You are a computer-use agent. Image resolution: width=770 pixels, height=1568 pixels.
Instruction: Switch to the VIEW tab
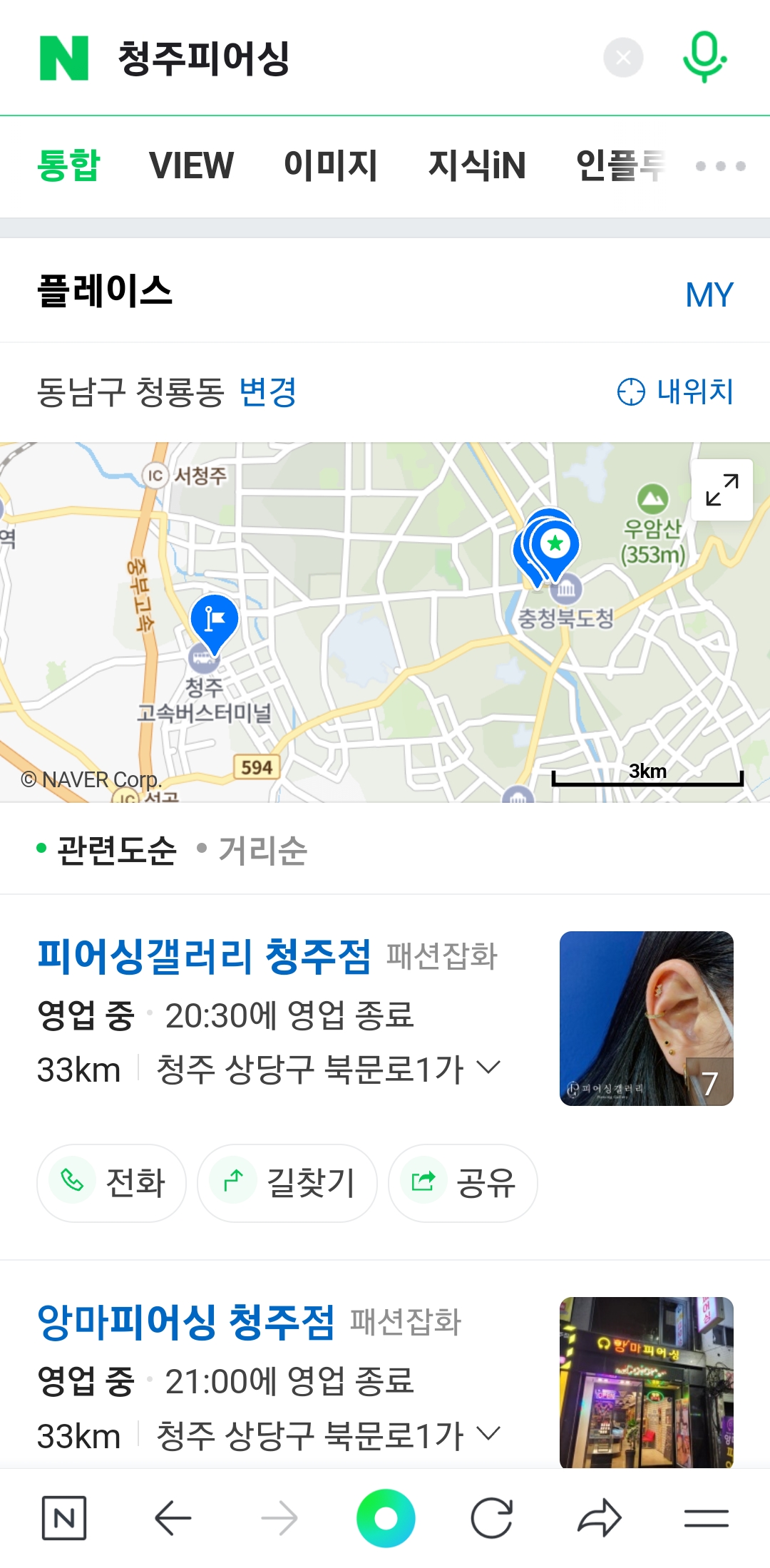(191, 166)
